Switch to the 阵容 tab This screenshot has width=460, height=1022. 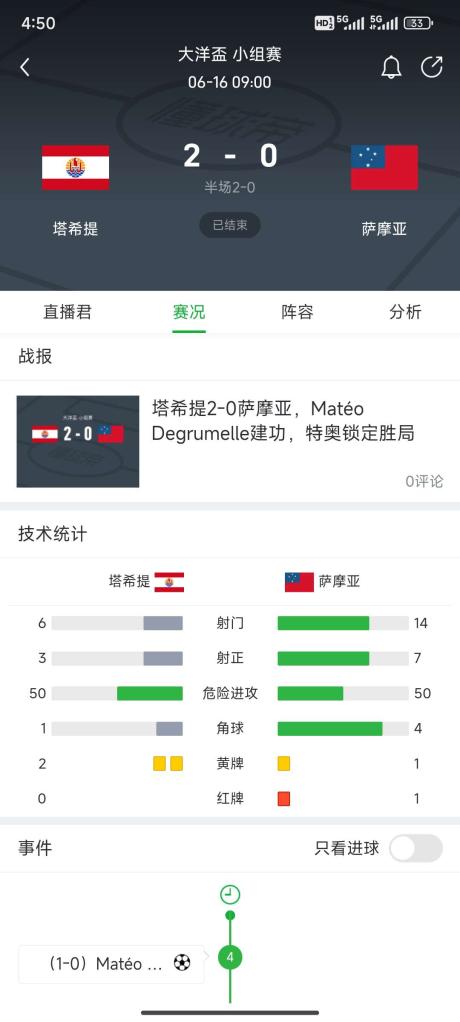point(297,312)
